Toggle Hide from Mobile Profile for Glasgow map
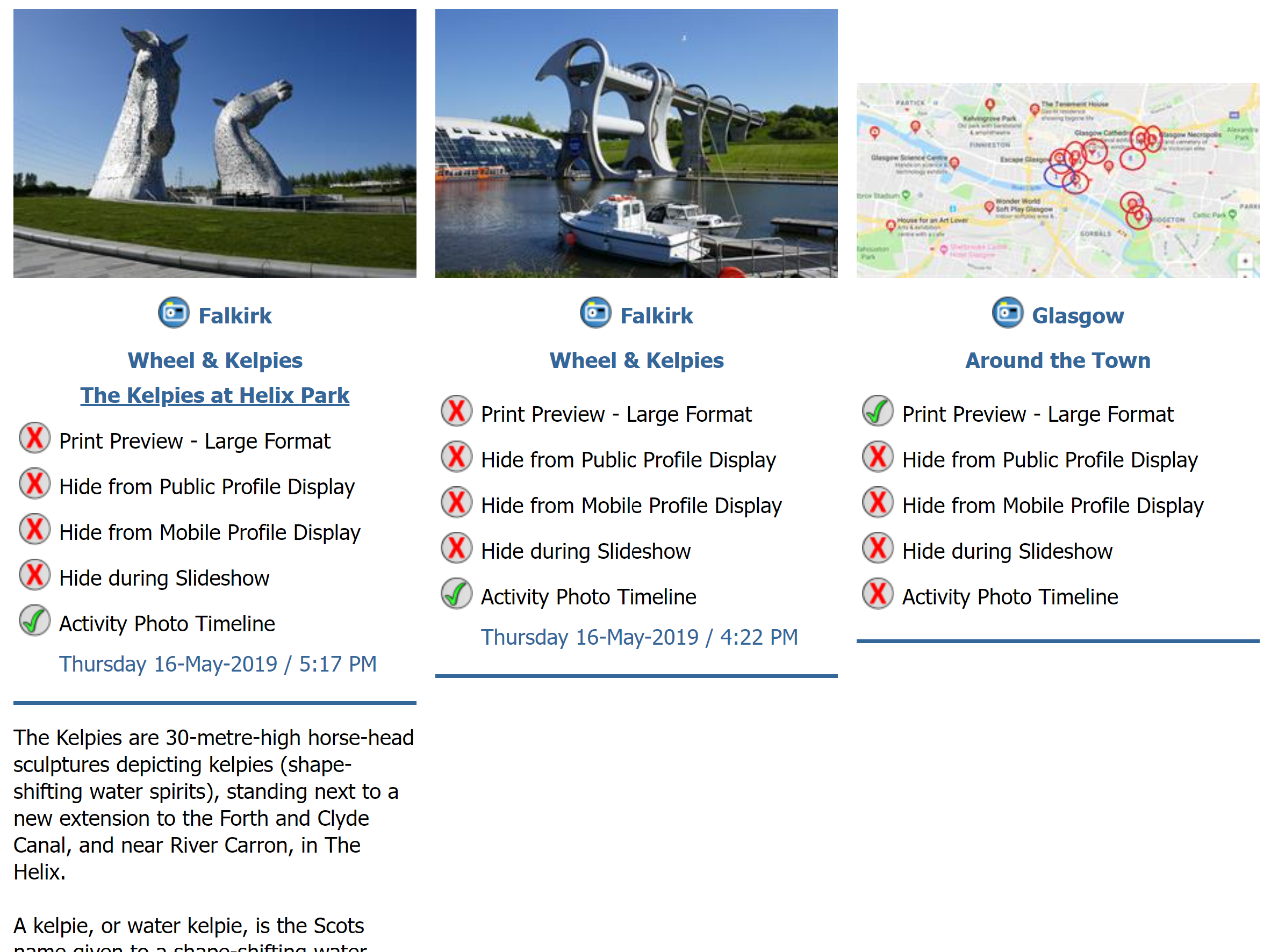This screenshot has width=1271, height=952. pyautogui.click(x=878, y=503)
